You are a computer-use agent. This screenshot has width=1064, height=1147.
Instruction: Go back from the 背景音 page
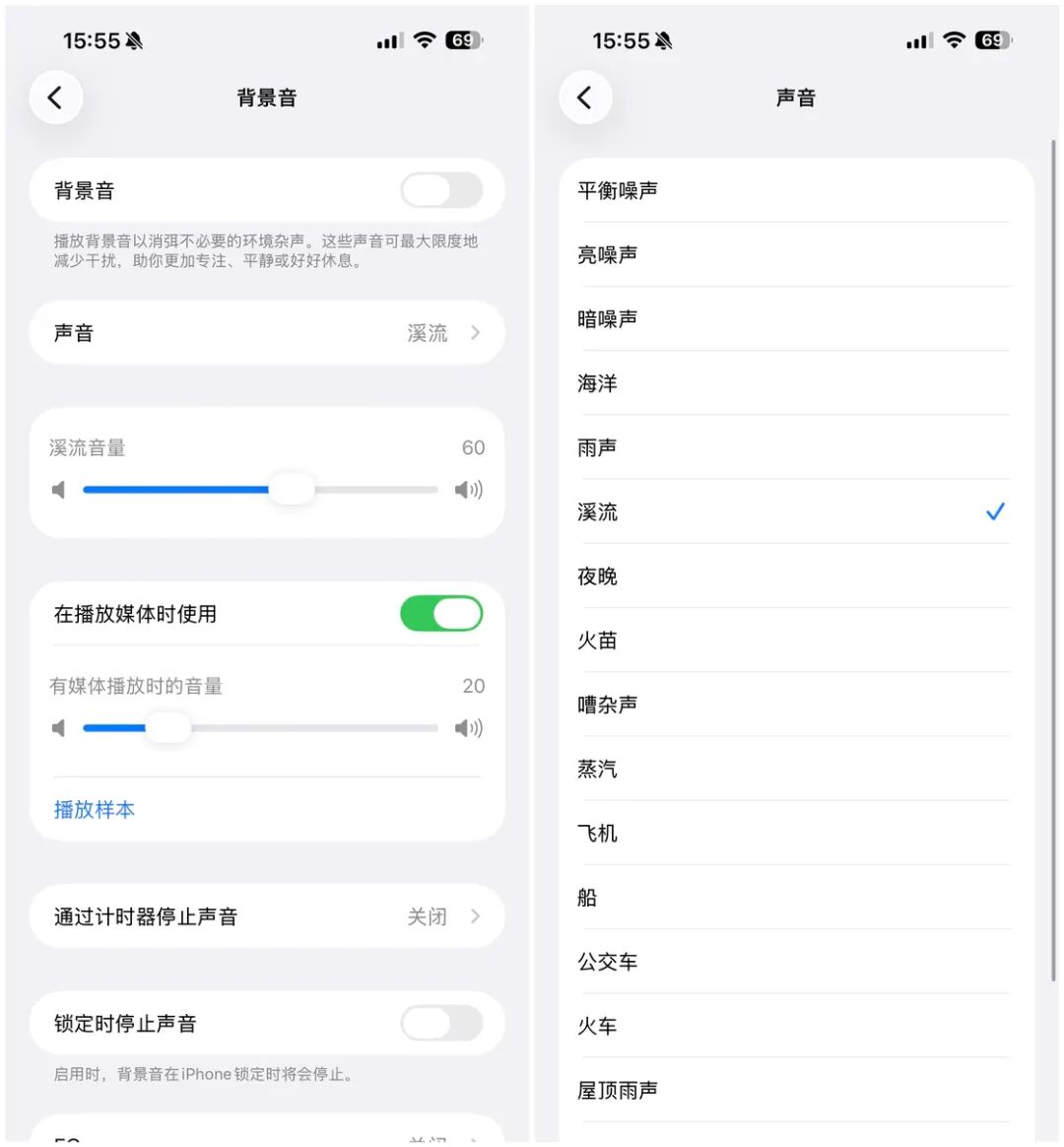point(56,98)
